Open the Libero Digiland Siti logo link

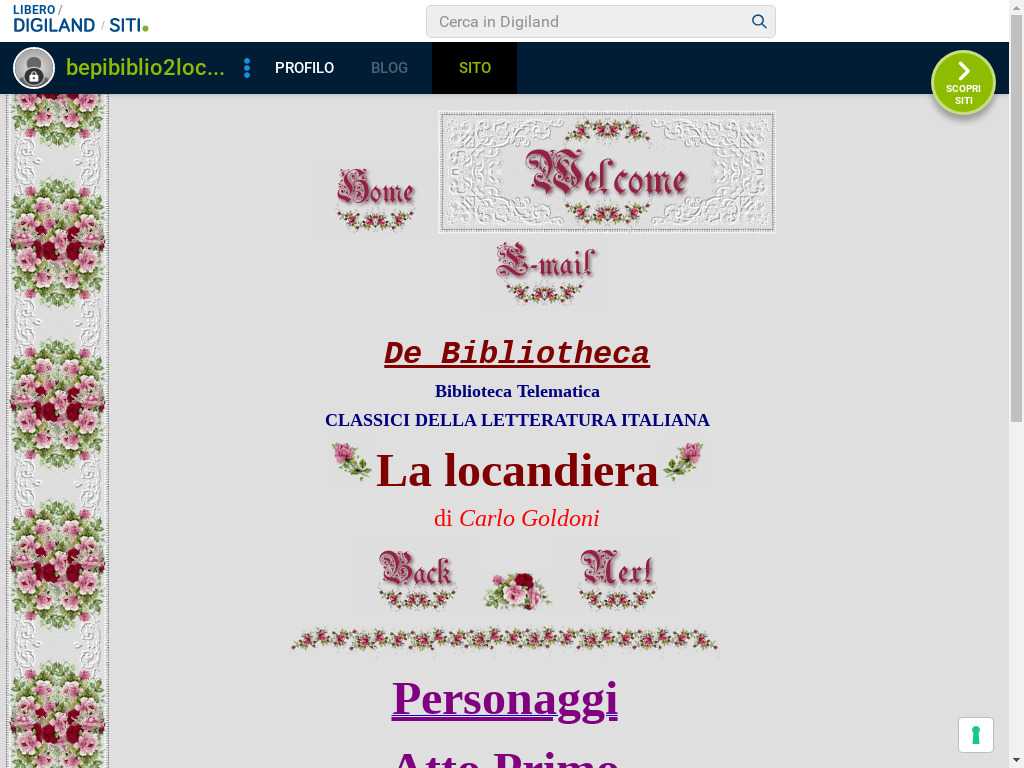point(80,20)
